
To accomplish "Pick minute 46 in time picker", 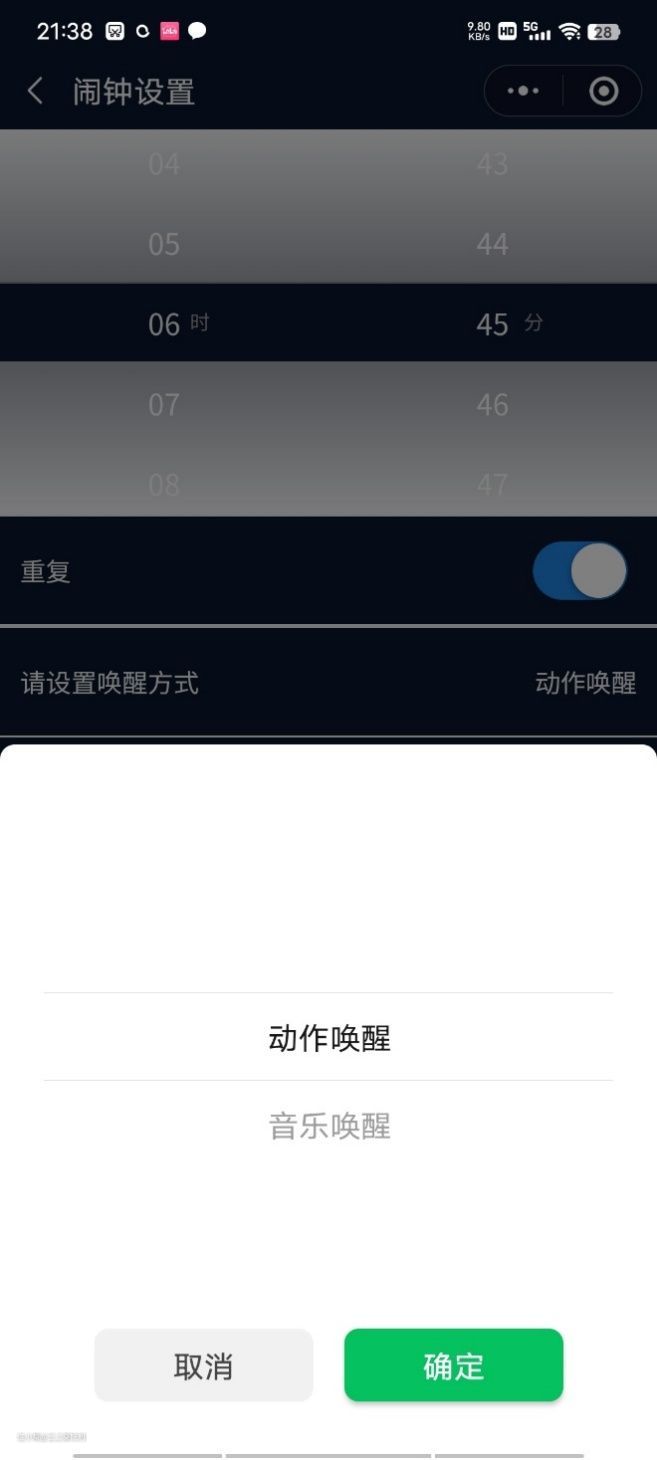I will [x=492, y=405].
